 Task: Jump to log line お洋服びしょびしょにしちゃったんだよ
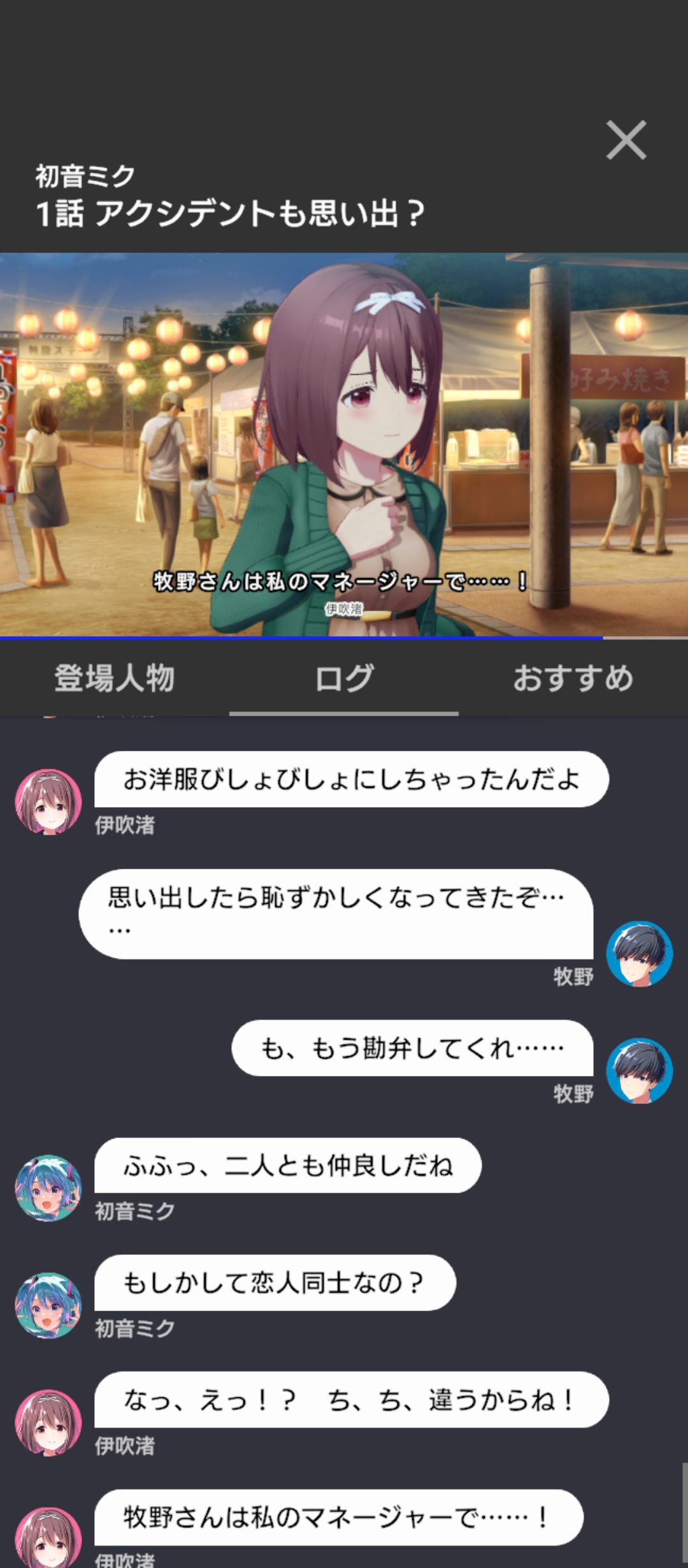click(x=351, y=779)
